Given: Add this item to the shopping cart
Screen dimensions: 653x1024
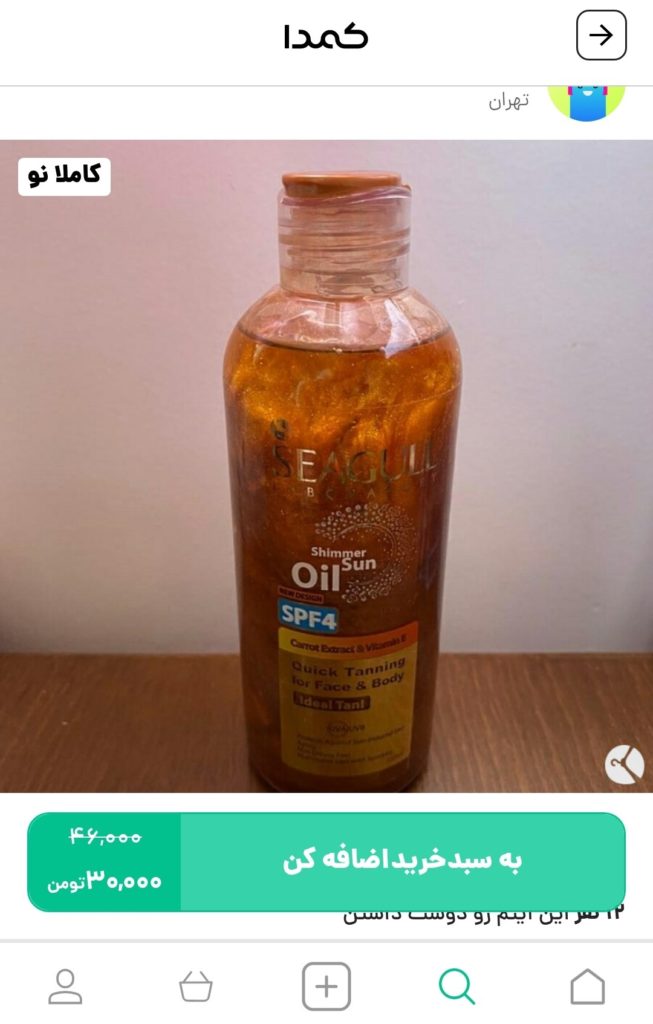Looking at the screenshot, I should [402, 861].
